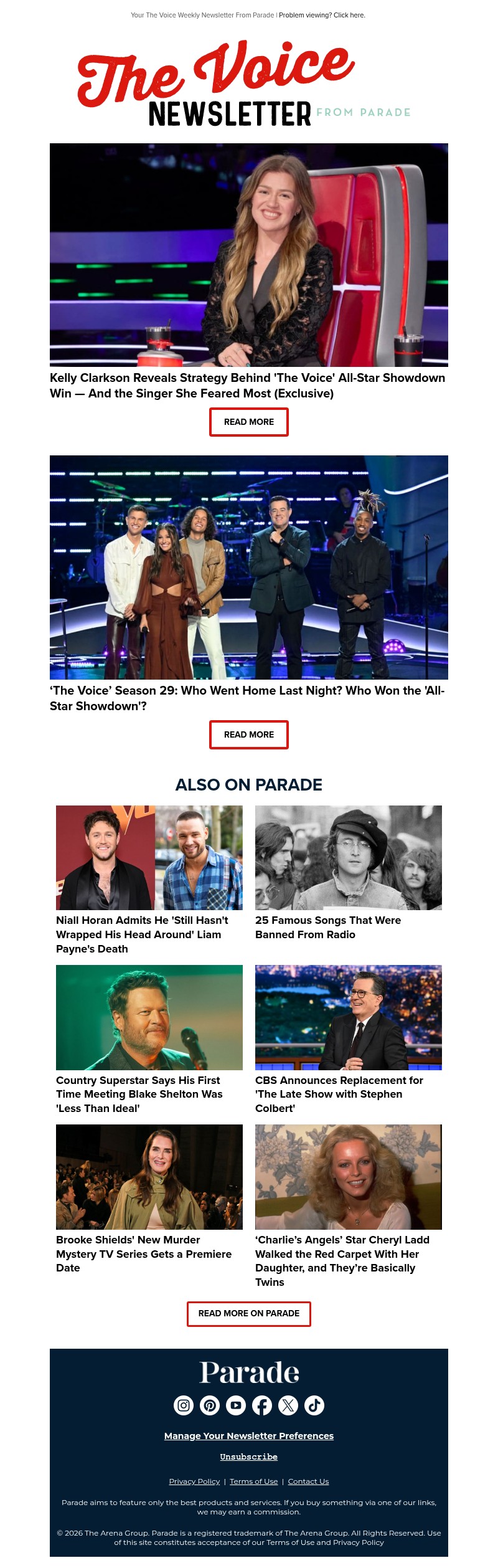Open Parade's TikTok account
This screenshot has width=498, height=1568.
[x=314, y=1405]
